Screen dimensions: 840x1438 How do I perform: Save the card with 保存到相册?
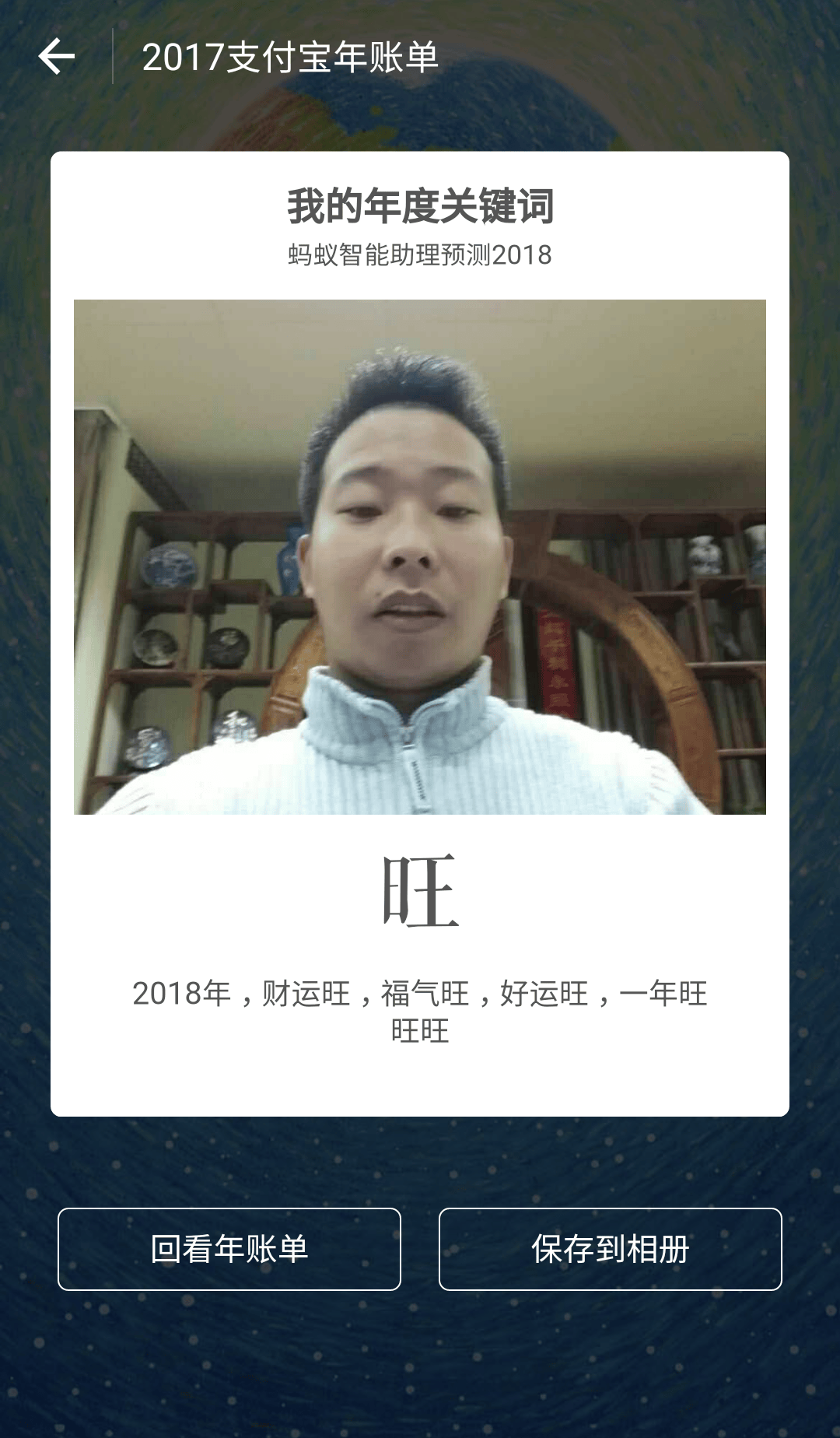(x=611, y=1249)
